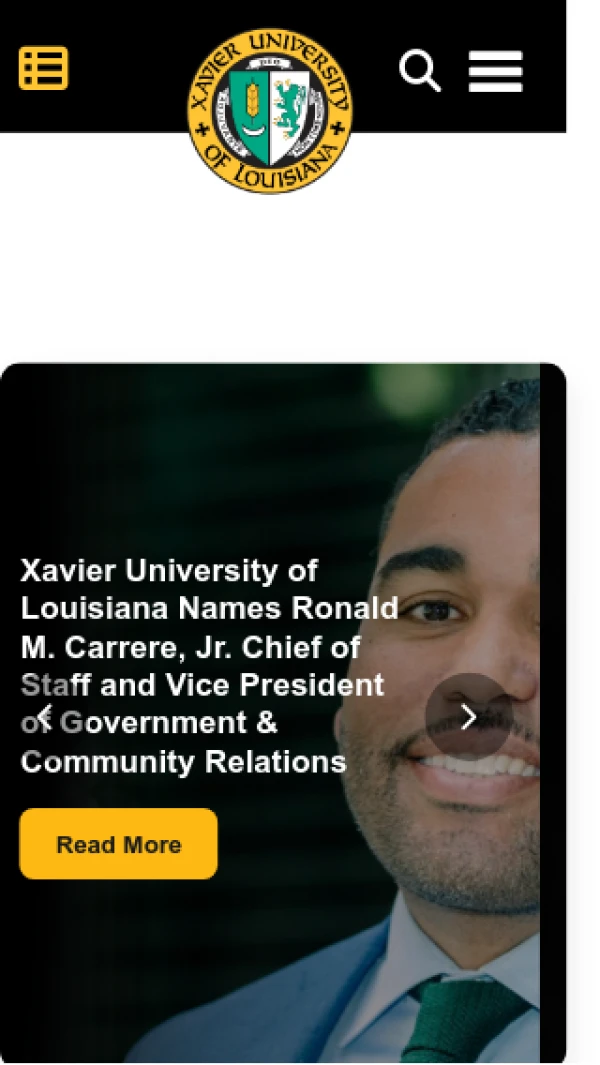Open the search magnifier icon
Image resolution: width=600 pixels, height=1065 pixels.
(x=420, y=71)
